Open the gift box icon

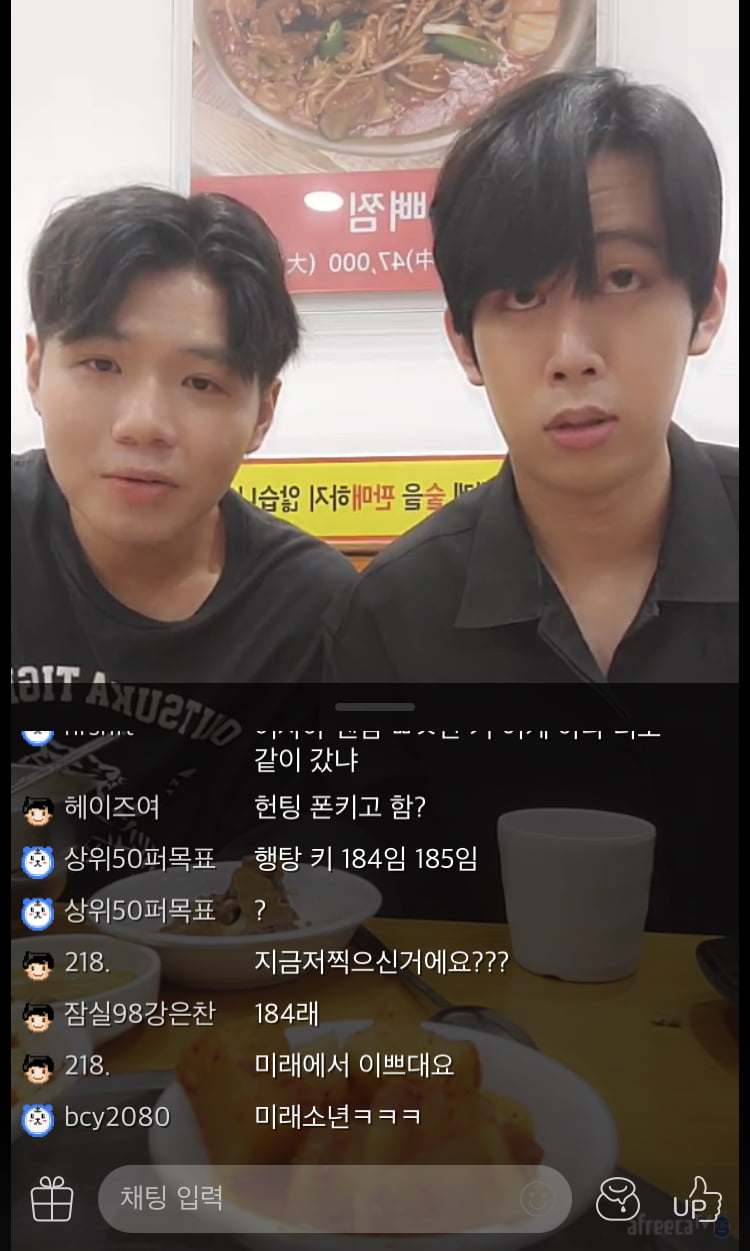pos(52,1198)
